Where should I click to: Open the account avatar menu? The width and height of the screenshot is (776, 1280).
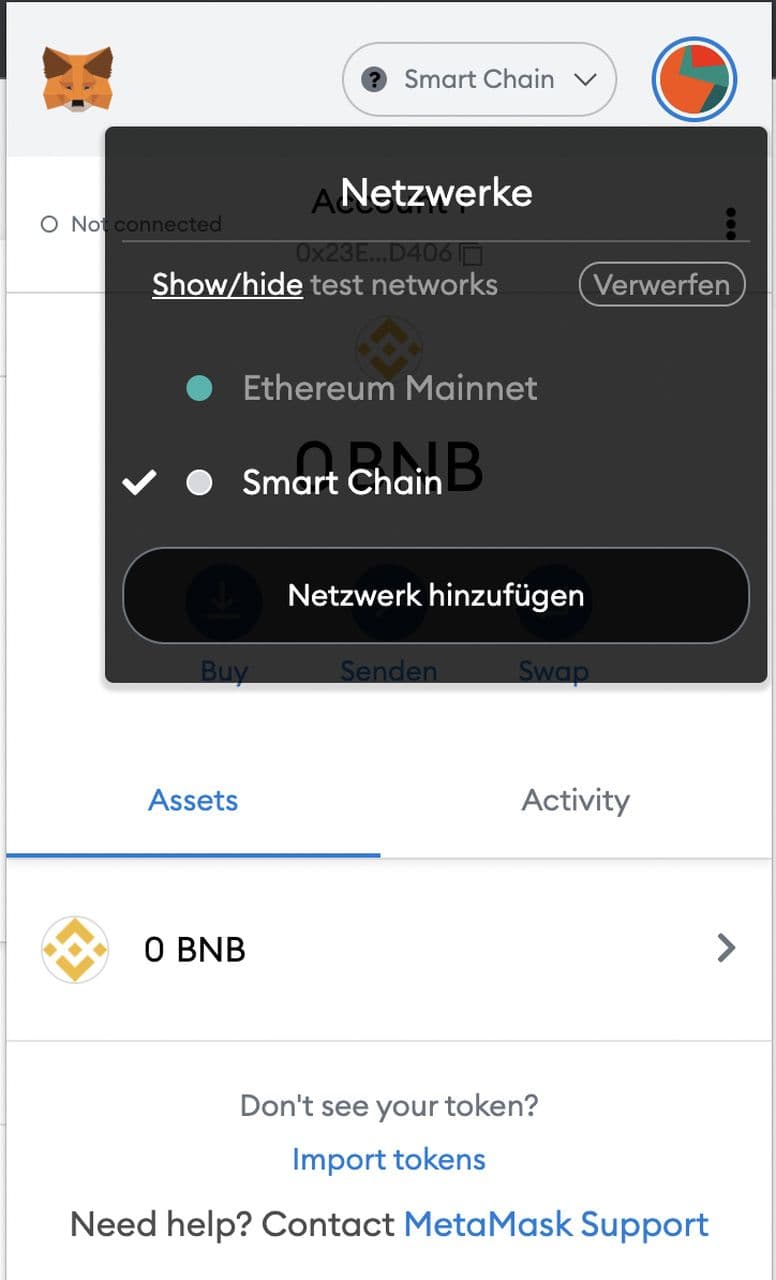[x=694, y=80]
